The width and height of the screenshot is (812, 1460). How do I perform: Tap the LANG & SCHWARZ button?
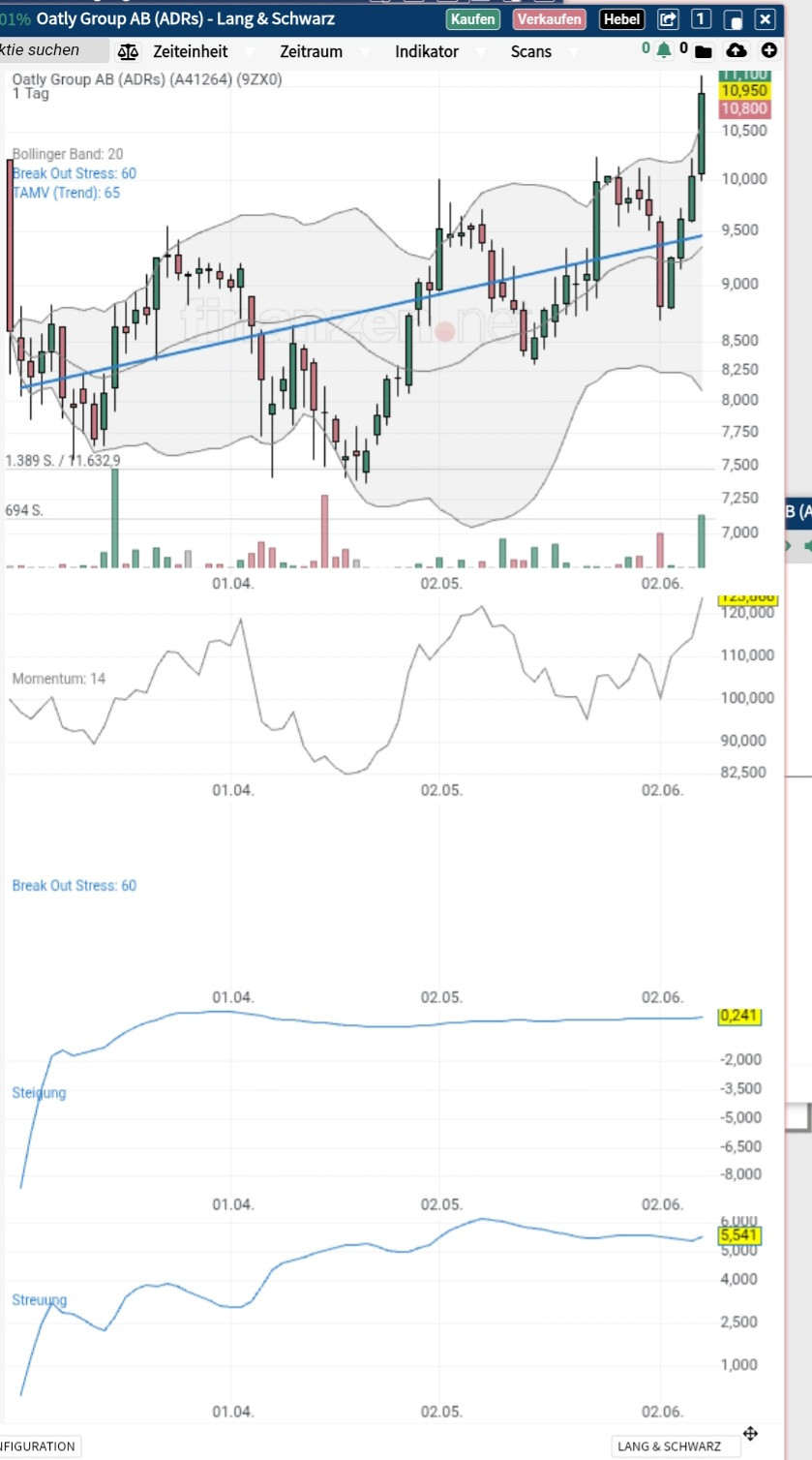point(668,1446)
